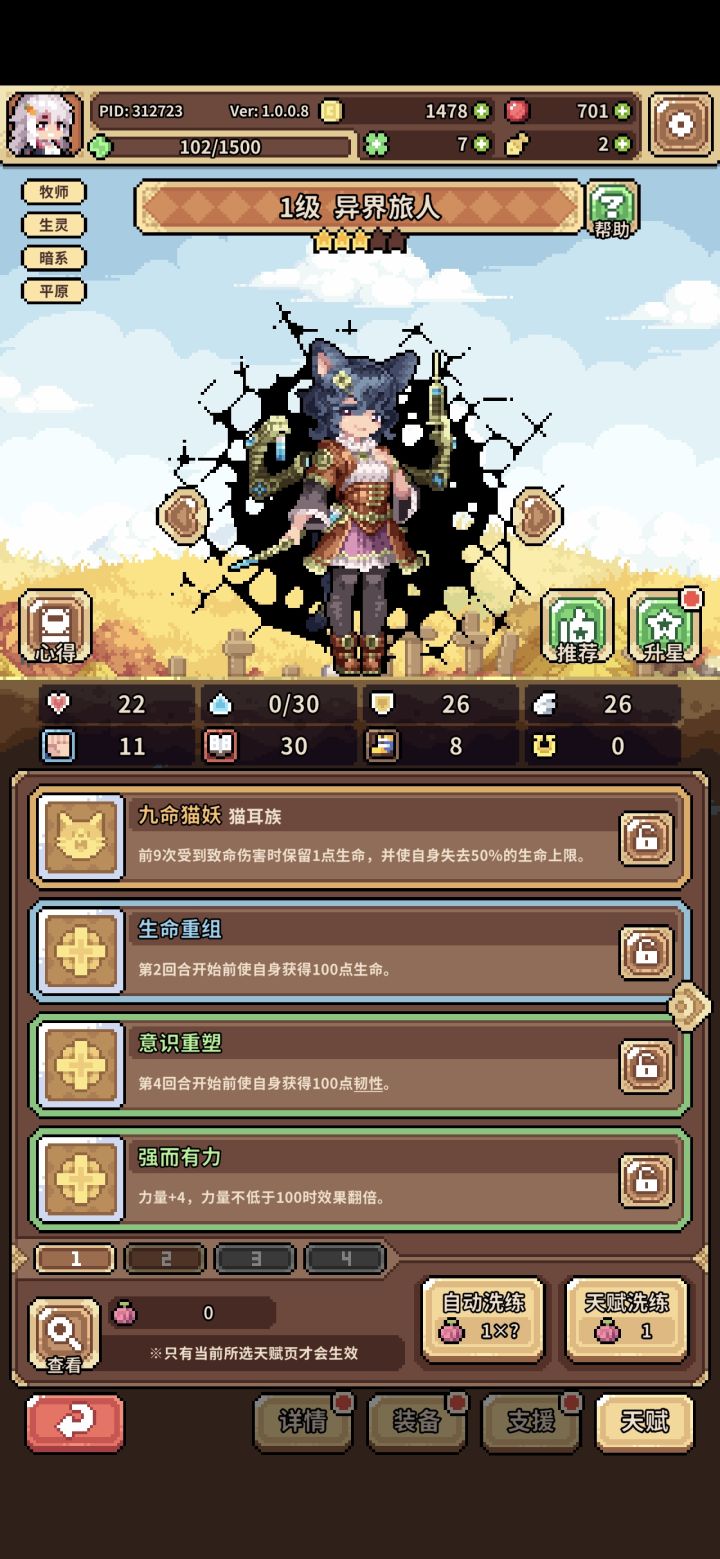
Task: Tap the character avatar portrait
Action: [45, 122]
